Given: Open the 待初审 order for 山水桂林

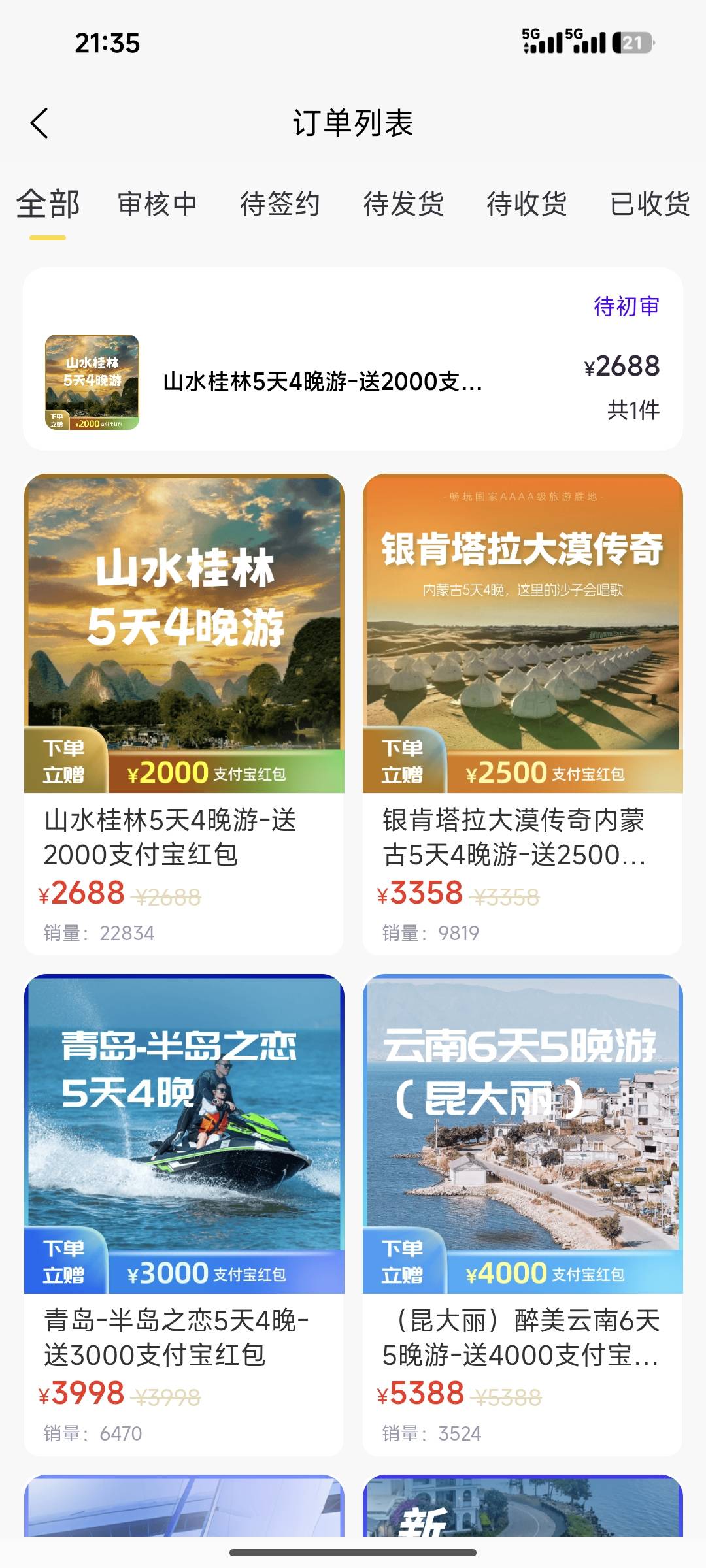Looking at the screenshot, I should (353, 382).
